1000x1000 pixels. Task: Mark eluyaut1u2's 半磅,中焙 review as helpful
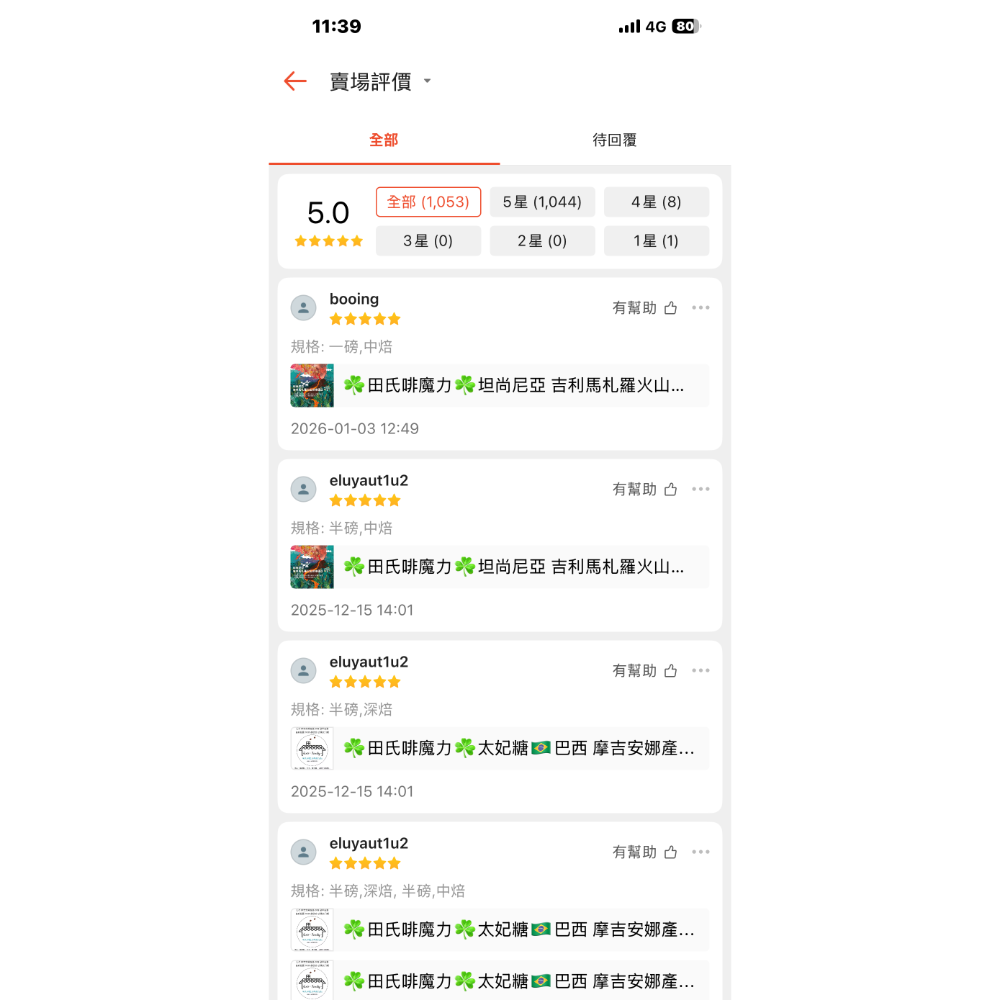point(645,489)
